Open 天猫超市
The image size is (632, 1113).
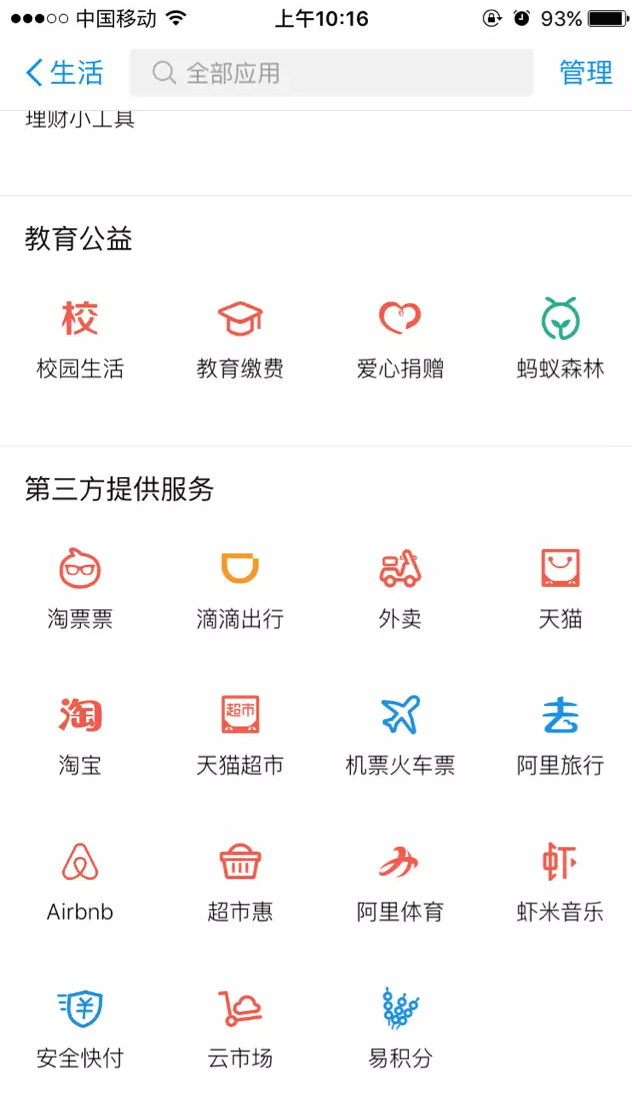(240, 736)
